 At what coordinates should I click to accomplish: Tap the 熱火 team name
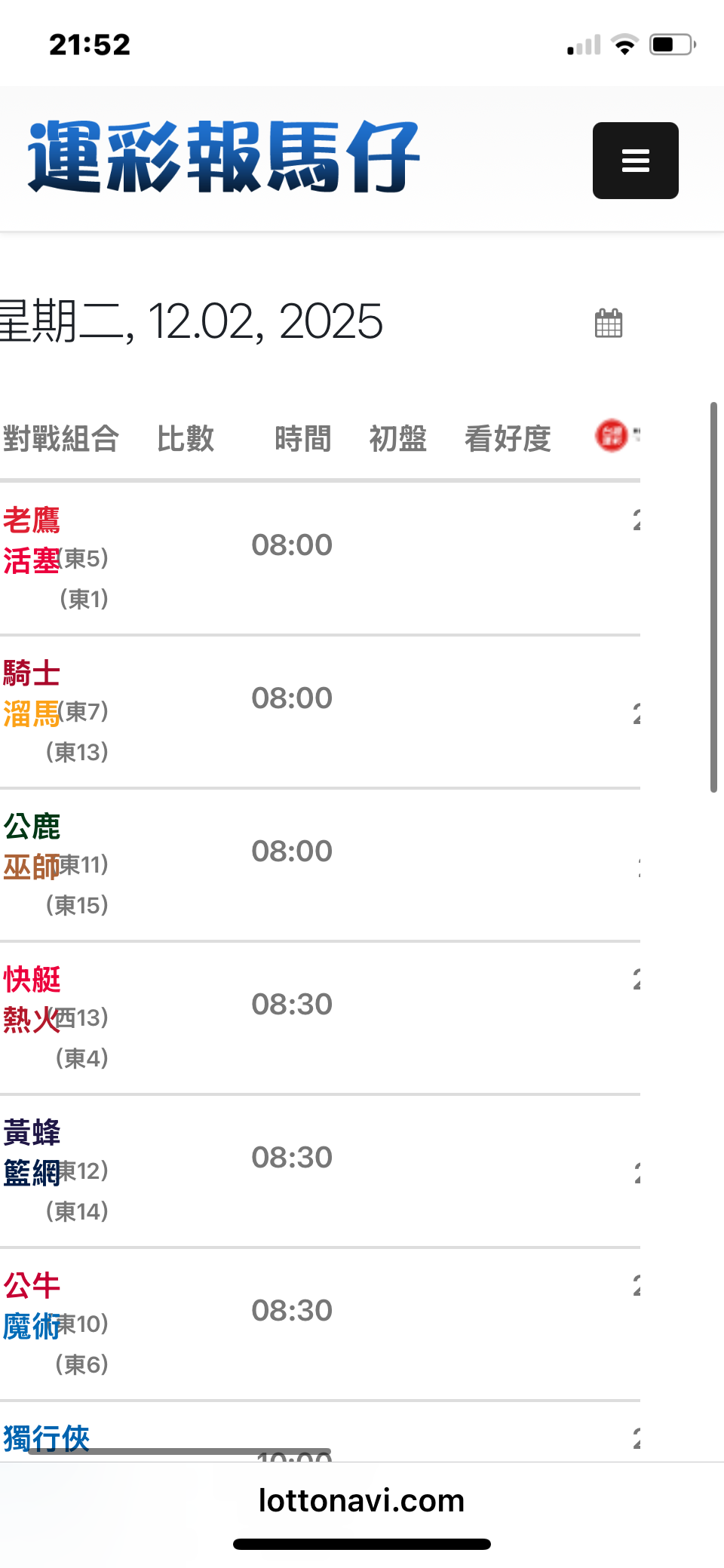(x=32, y=1020)
